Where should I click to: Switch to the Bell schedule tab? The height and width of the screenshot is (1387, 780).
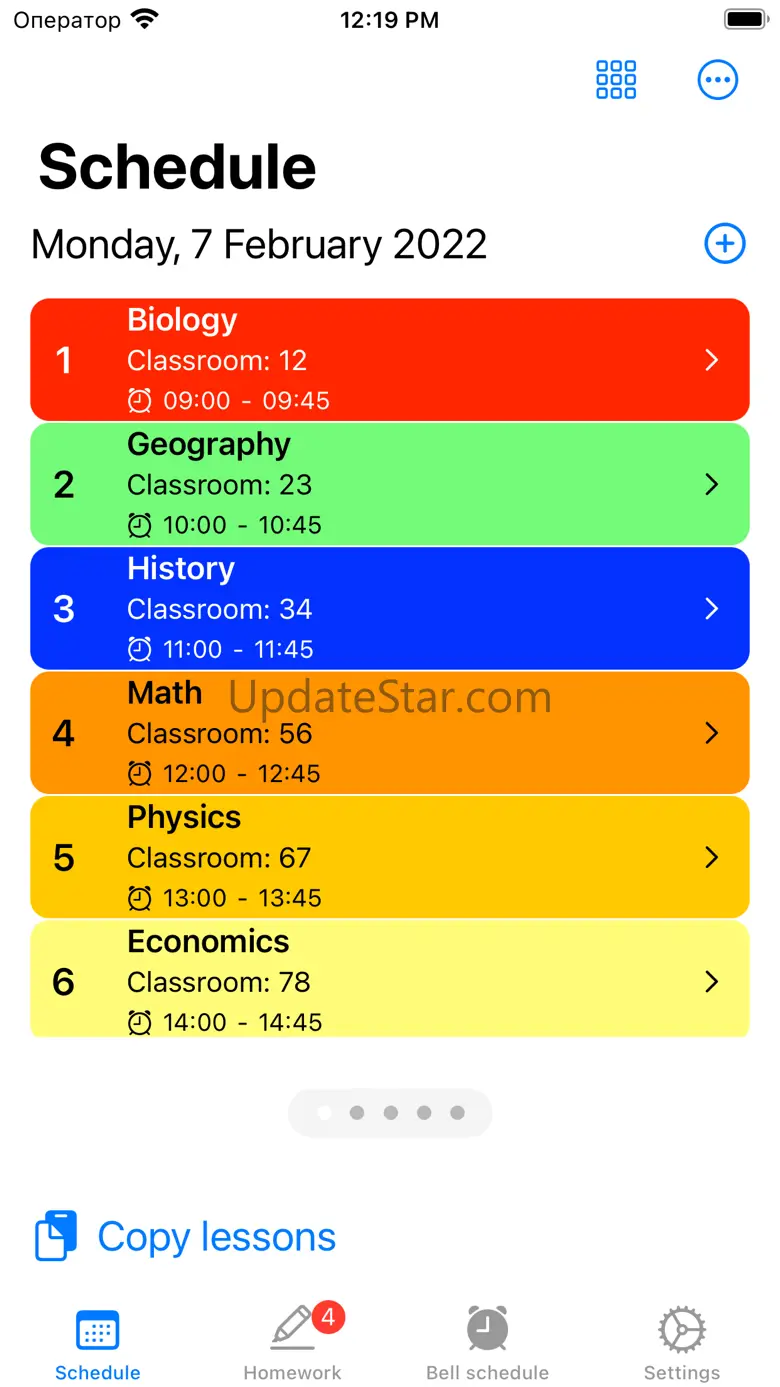[x=487, y=1343]
